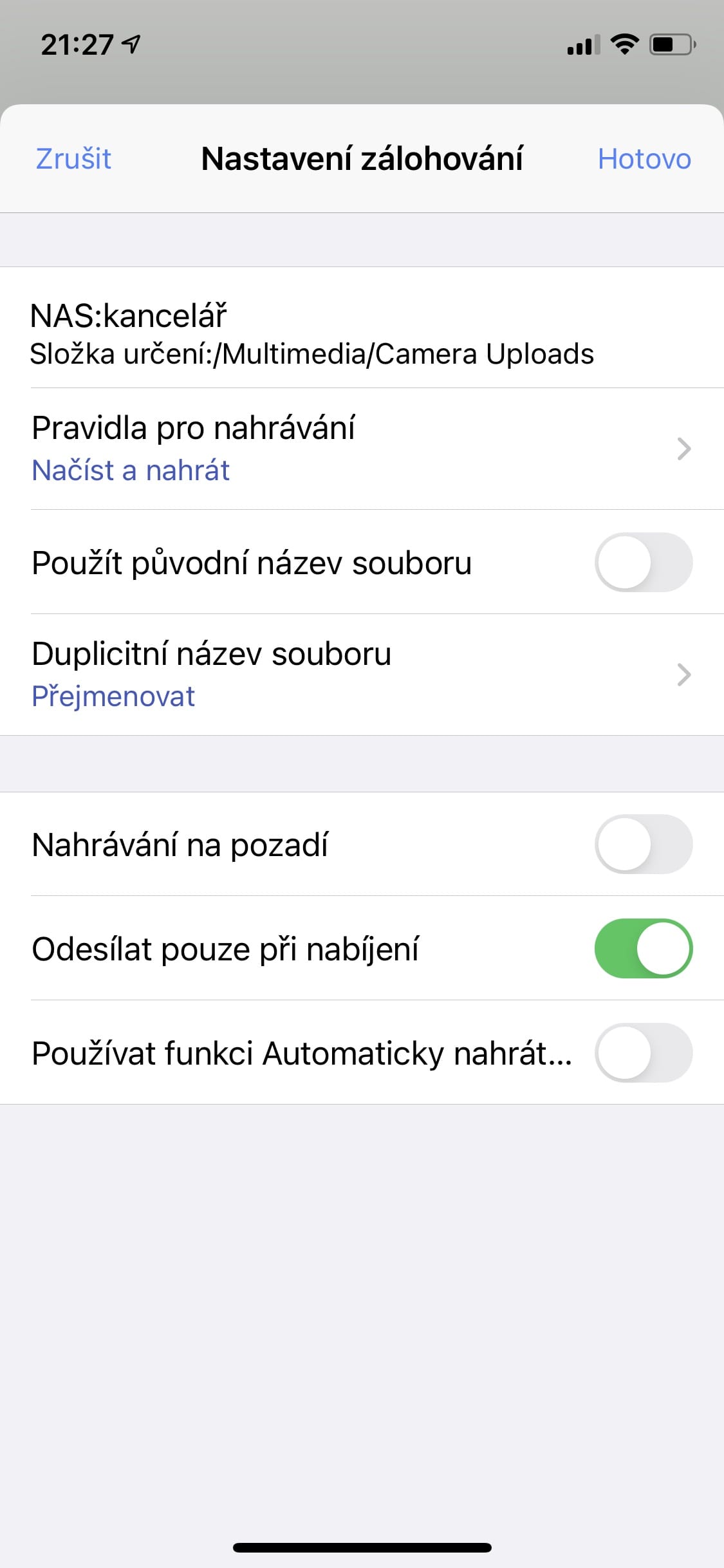This screenshot has height=1568, width=724.
Task: Tap Zrušit to cancel backup settings
Action: tap(73, 158)
